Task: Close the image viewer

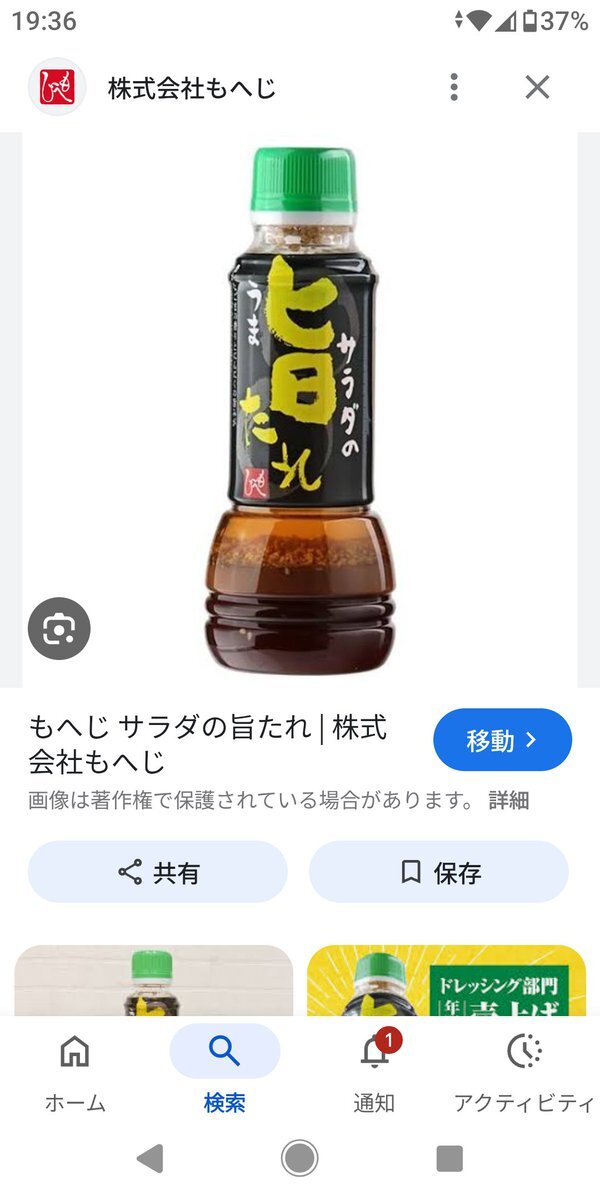Action: coord(537,88)
